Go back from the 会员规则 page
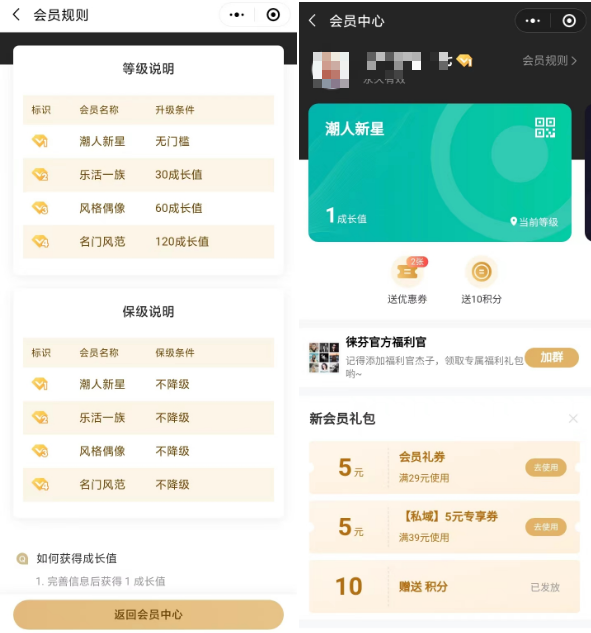Screen dimensions: 591x633 coord(16,15)
